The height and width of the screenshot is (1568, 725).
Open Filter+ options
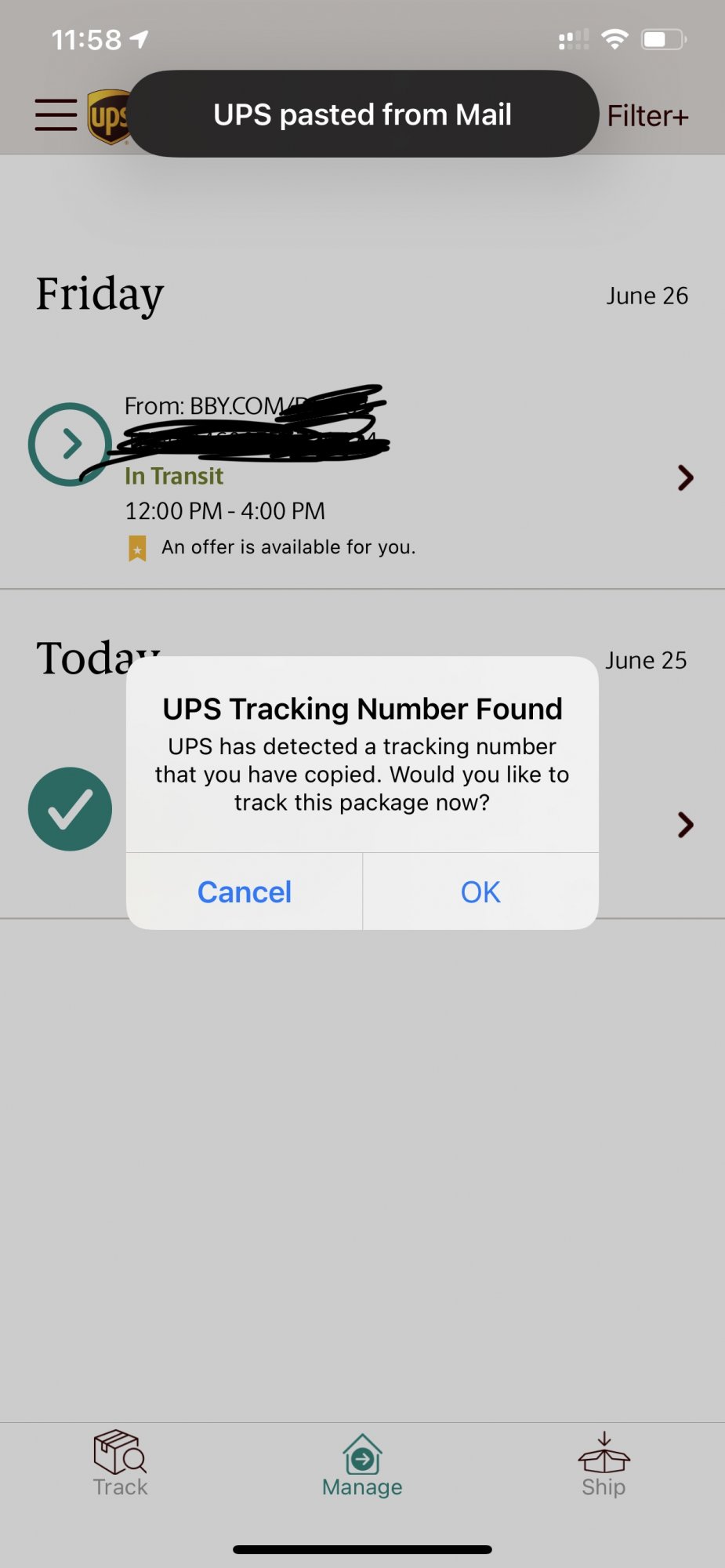pos(647,116)
